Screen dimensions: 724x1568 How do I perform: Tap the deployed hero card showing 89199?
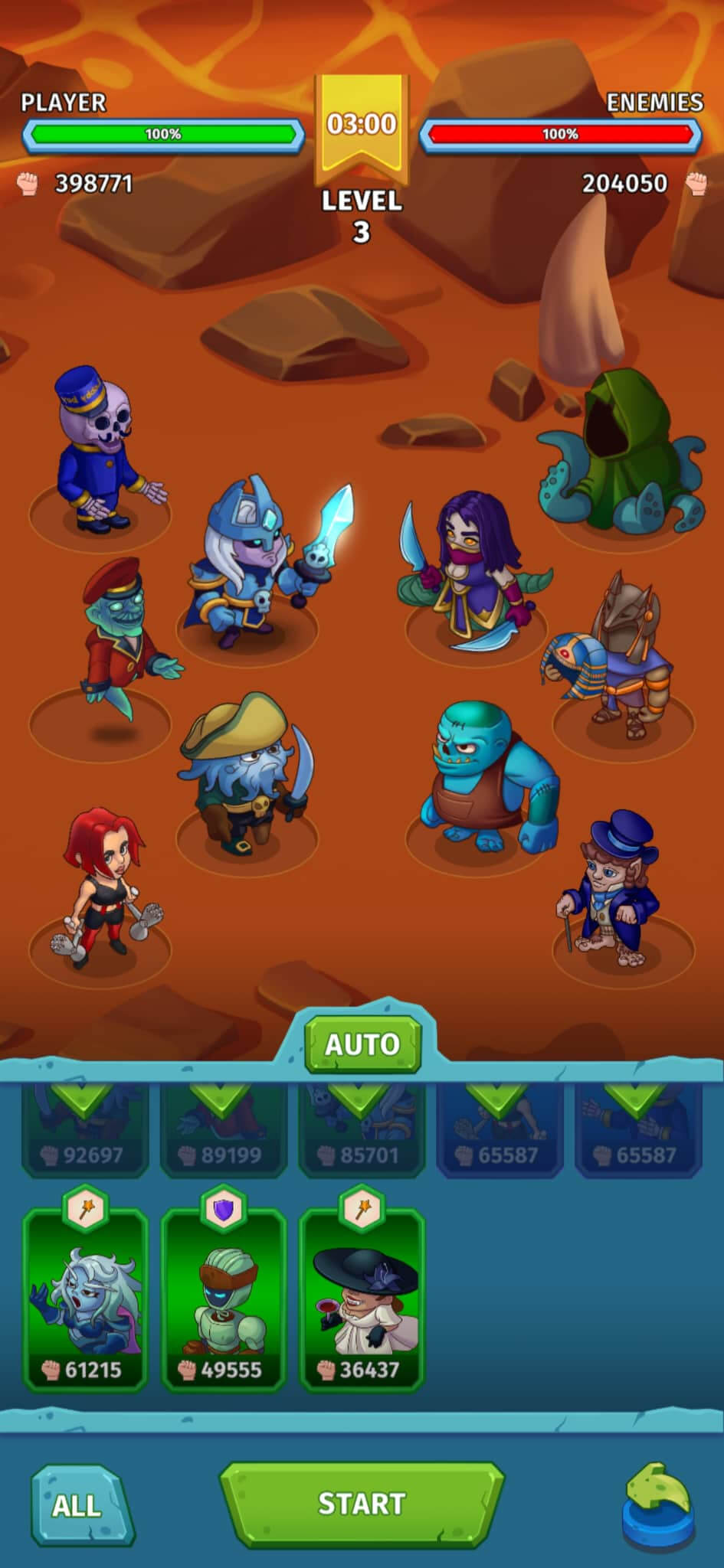pos(224,1129)
